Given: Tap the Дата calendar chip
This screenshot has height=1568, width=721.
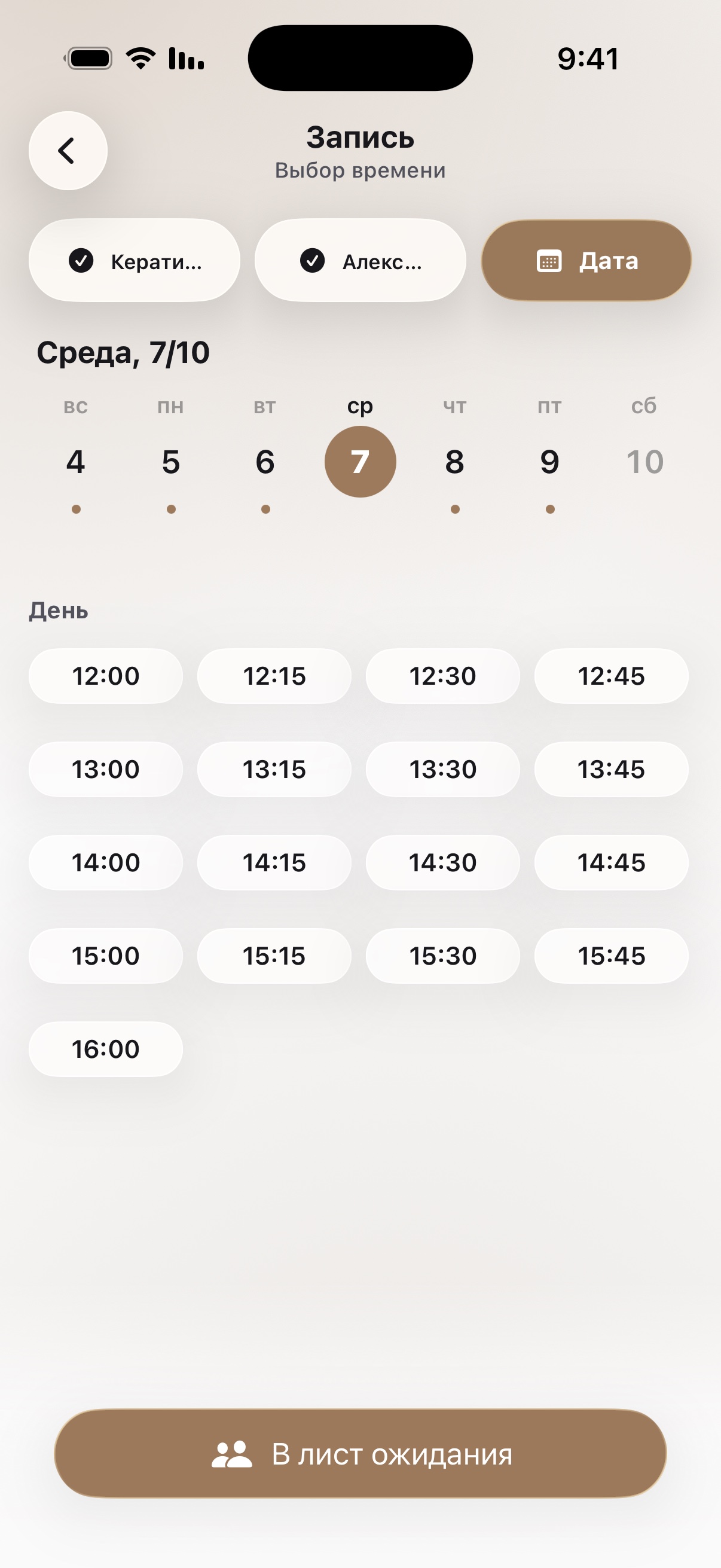Looking at the screenshot, I should (x=586, y=261).
